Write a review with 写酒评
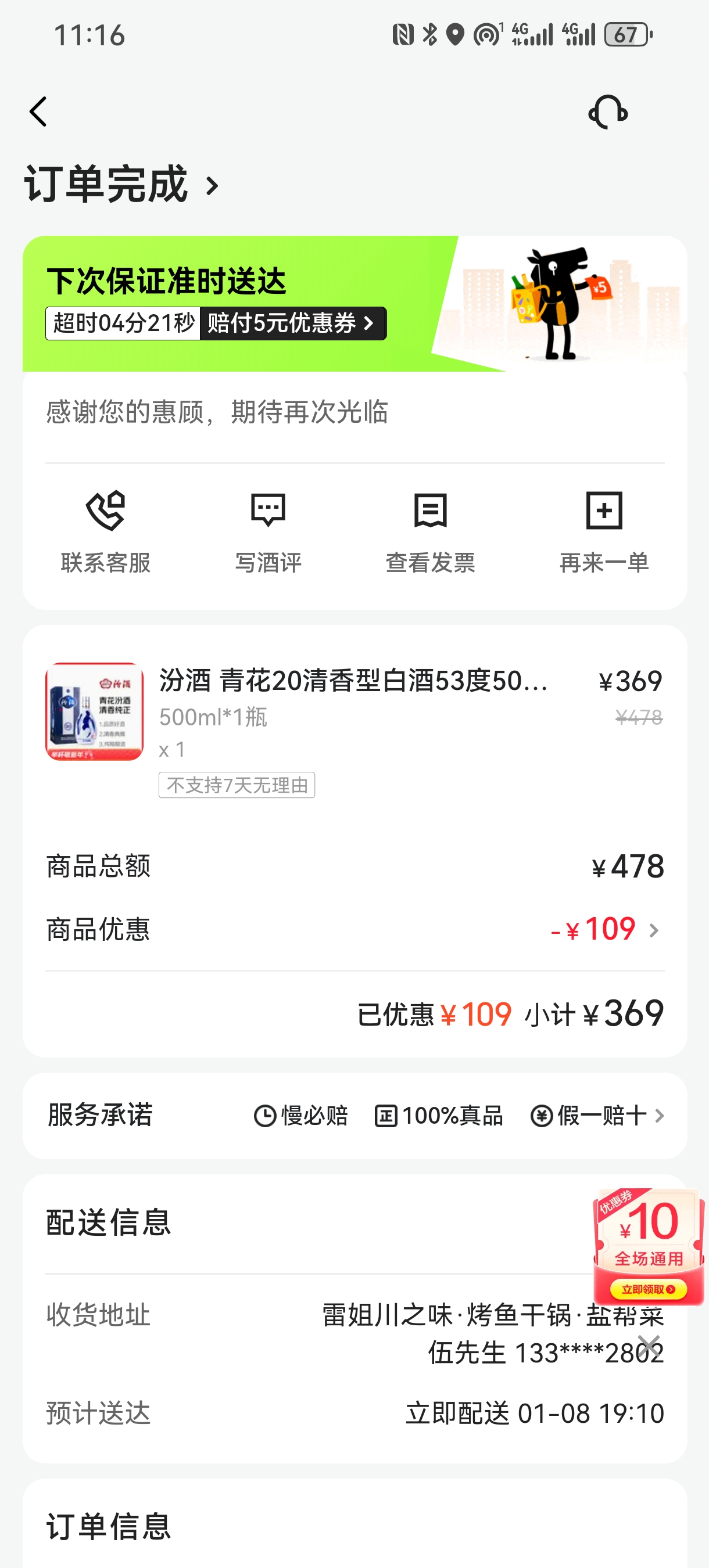This screenshot has height=1568, width=709. (268, 532)
